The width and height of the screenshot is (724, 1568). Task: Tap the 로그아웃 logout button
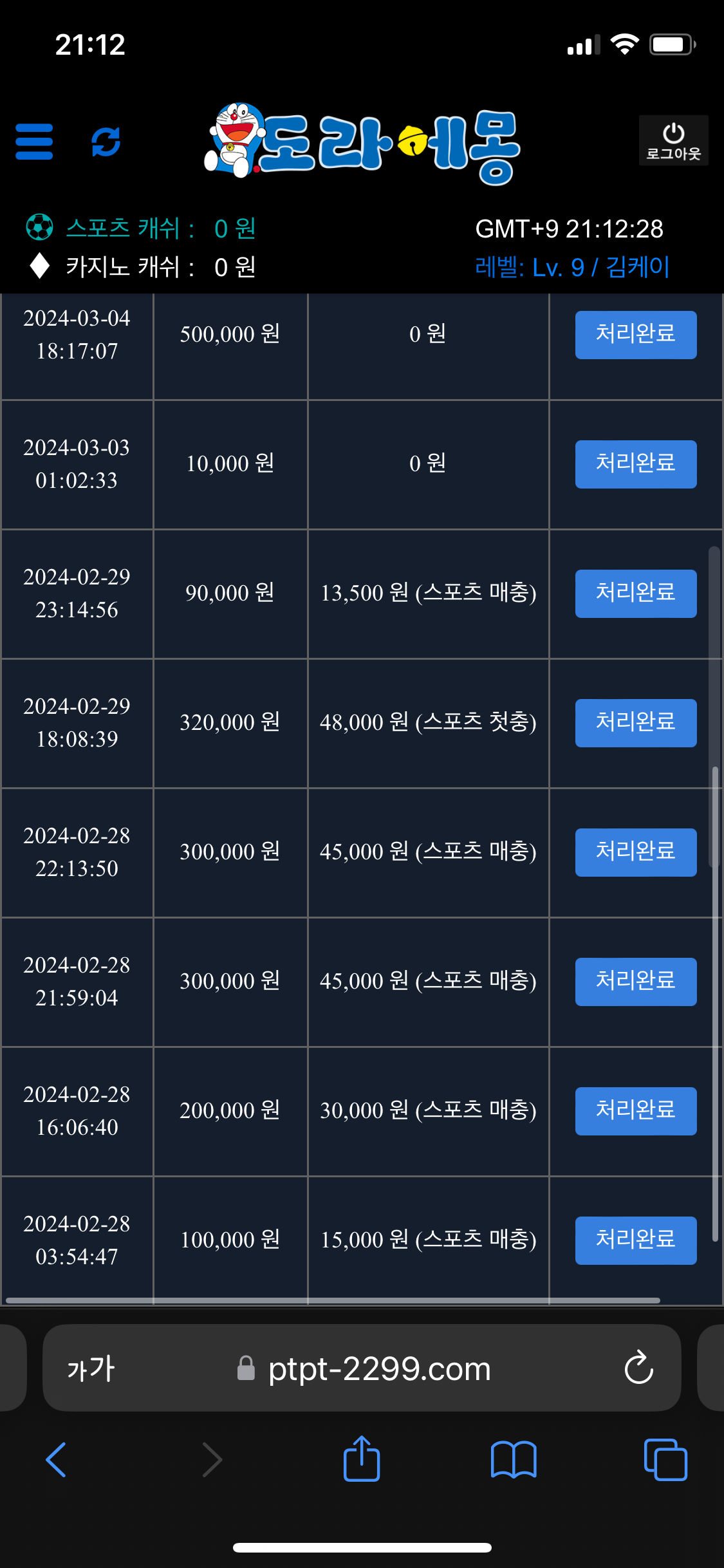coord(673,141)
